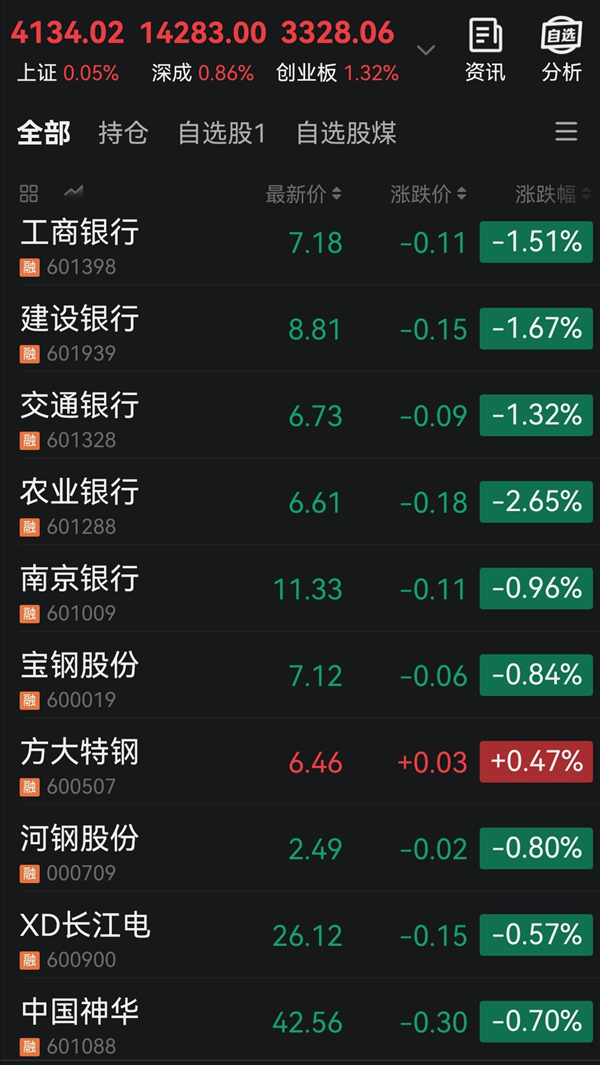Open the watchlist groups menu icon
This screenshot has width=600, height=1065.
[x=566, y=132]
